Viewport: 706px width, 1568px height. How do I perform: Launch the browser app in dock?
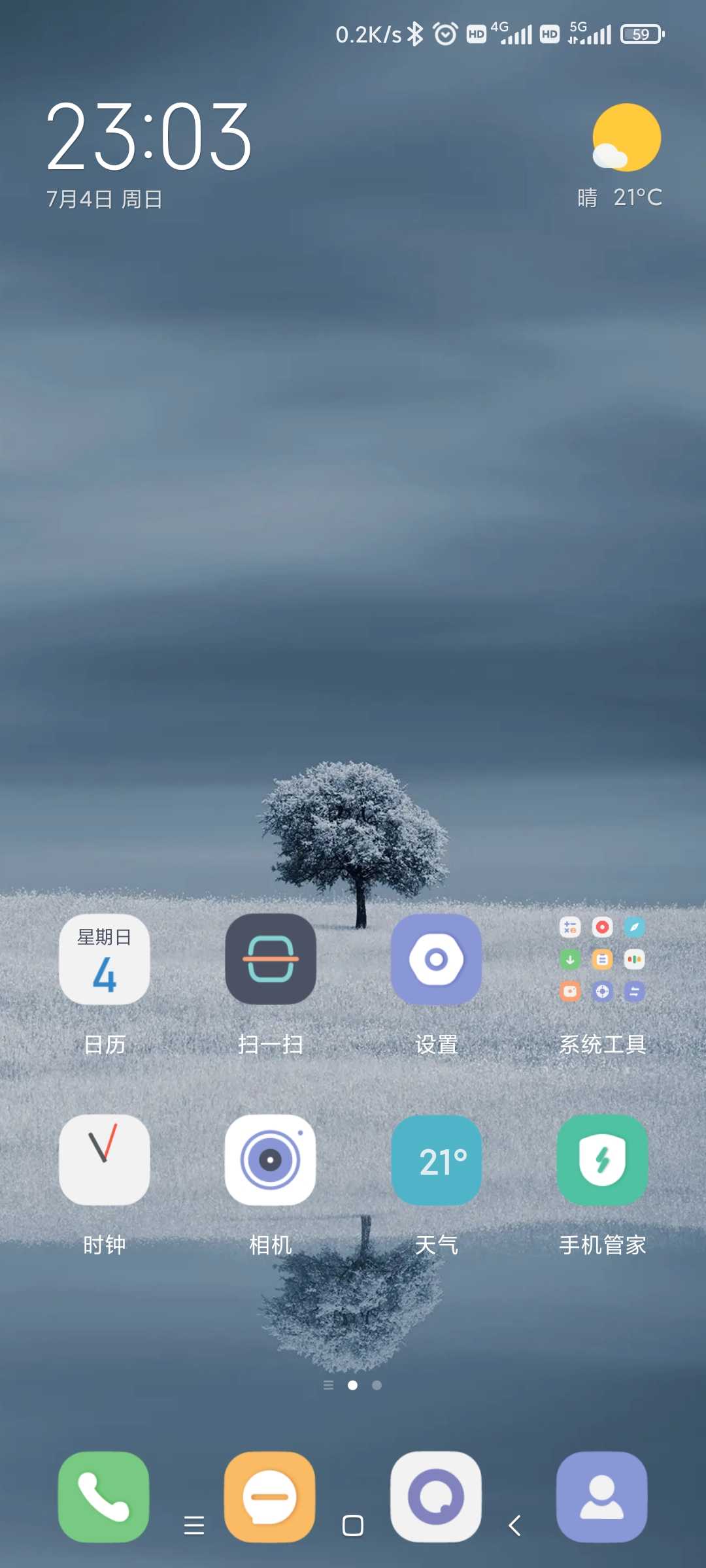coord(436,1496)
